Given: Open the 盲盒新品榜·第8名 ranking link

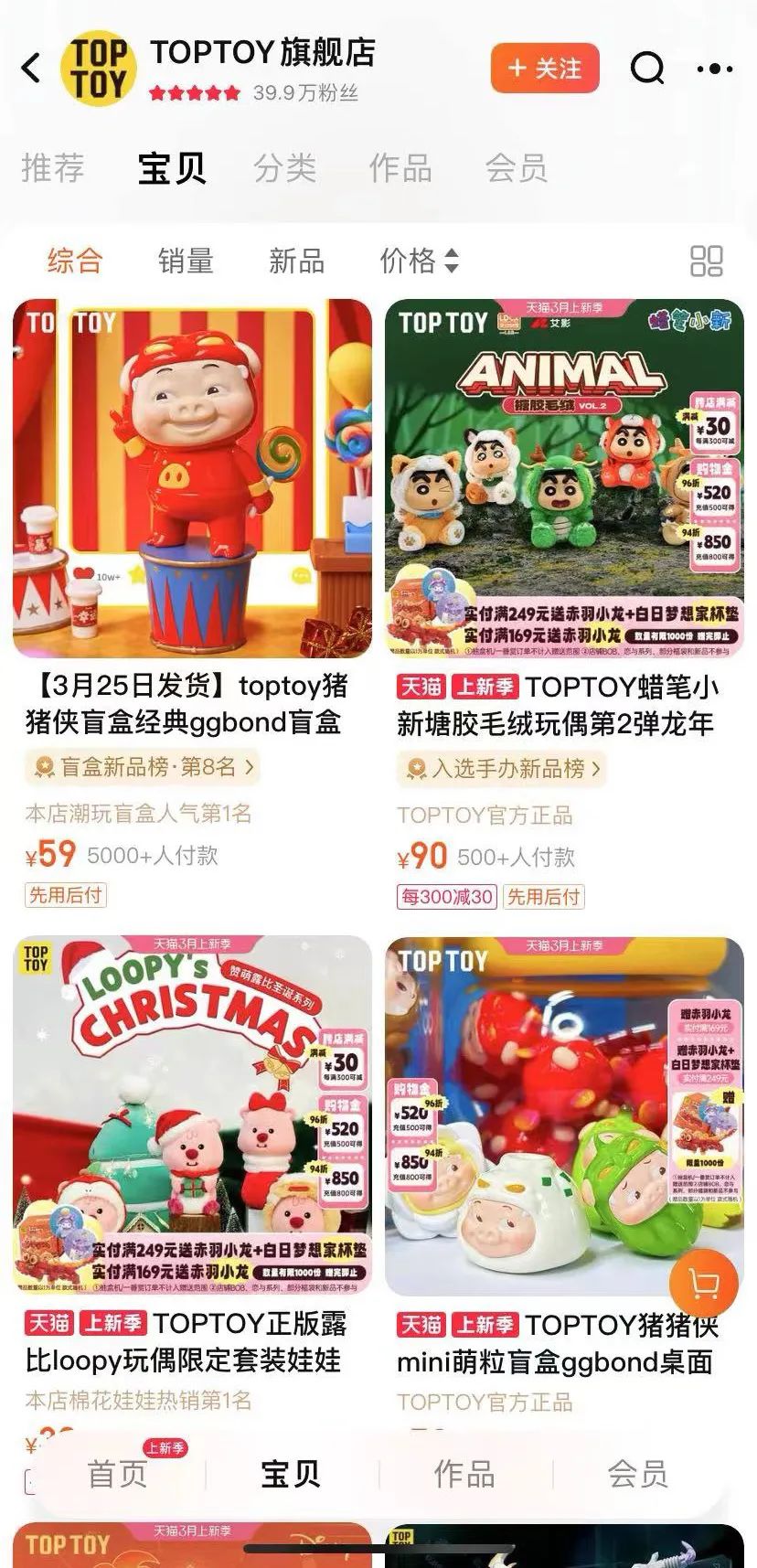Looking at the screenshot, I should [x=142, y=766].
